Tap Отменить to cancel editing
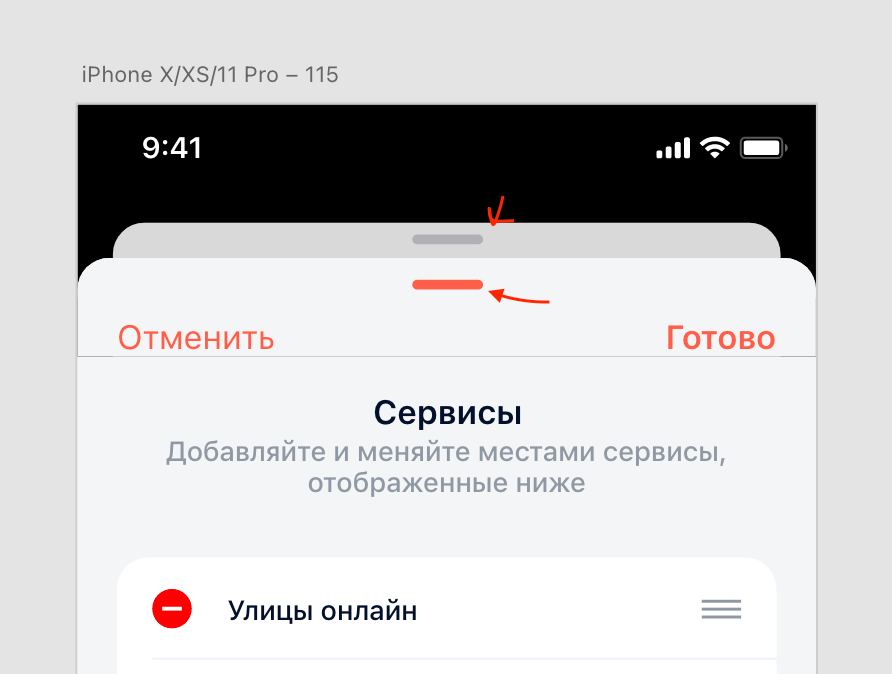This screenshot has width=892, height=674. click(x=196, y=338)
